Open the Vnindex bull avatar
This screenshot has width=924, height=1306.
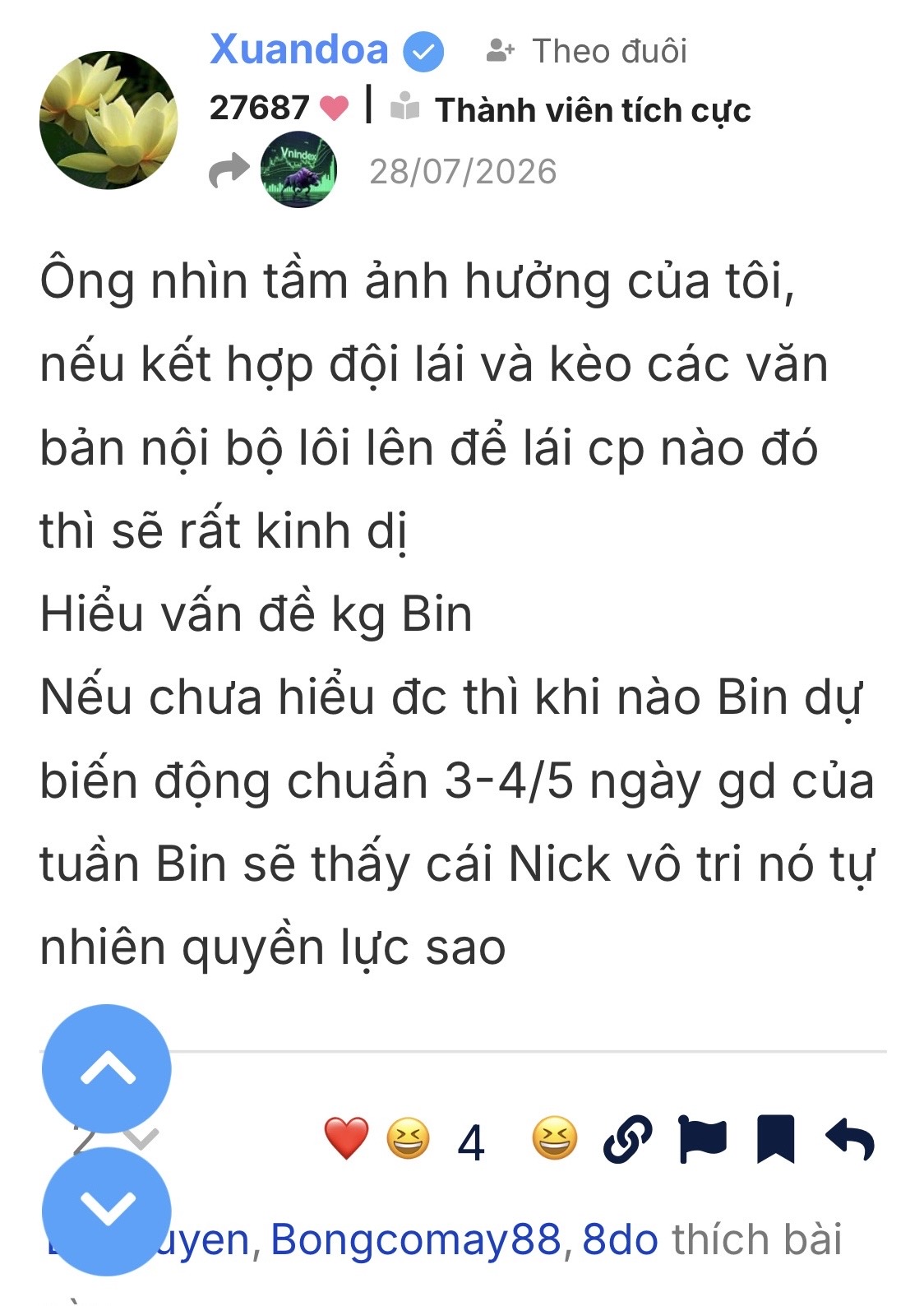[x=298, y=169]
